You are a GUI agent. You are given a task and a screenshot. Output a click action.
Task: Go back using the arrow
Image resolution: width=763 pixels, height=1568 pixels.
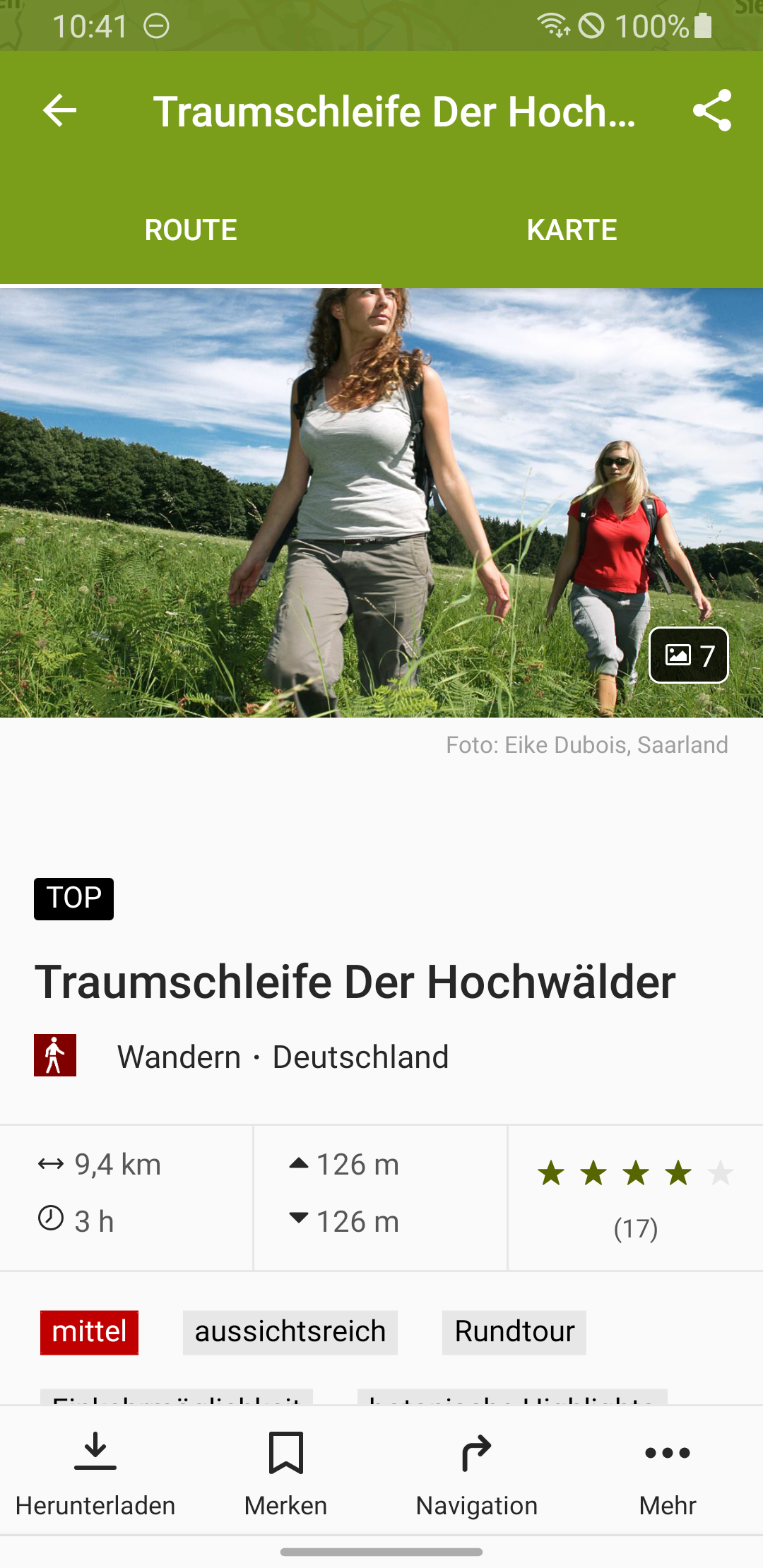point(59,111)
